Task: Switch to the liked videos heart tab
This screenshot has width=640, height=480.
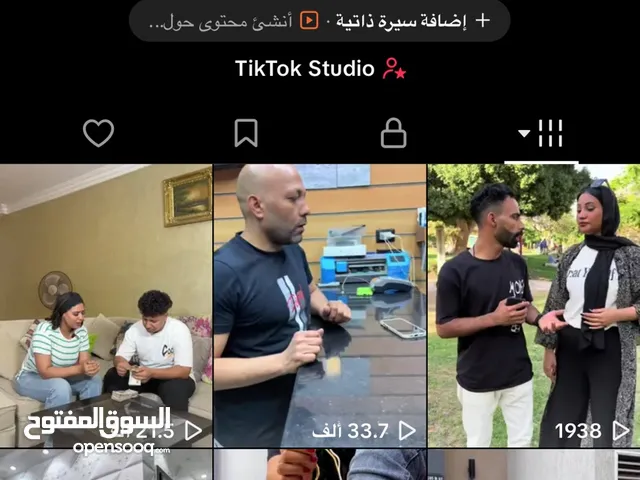Action: pyautogui.click(x=98, y=133)
